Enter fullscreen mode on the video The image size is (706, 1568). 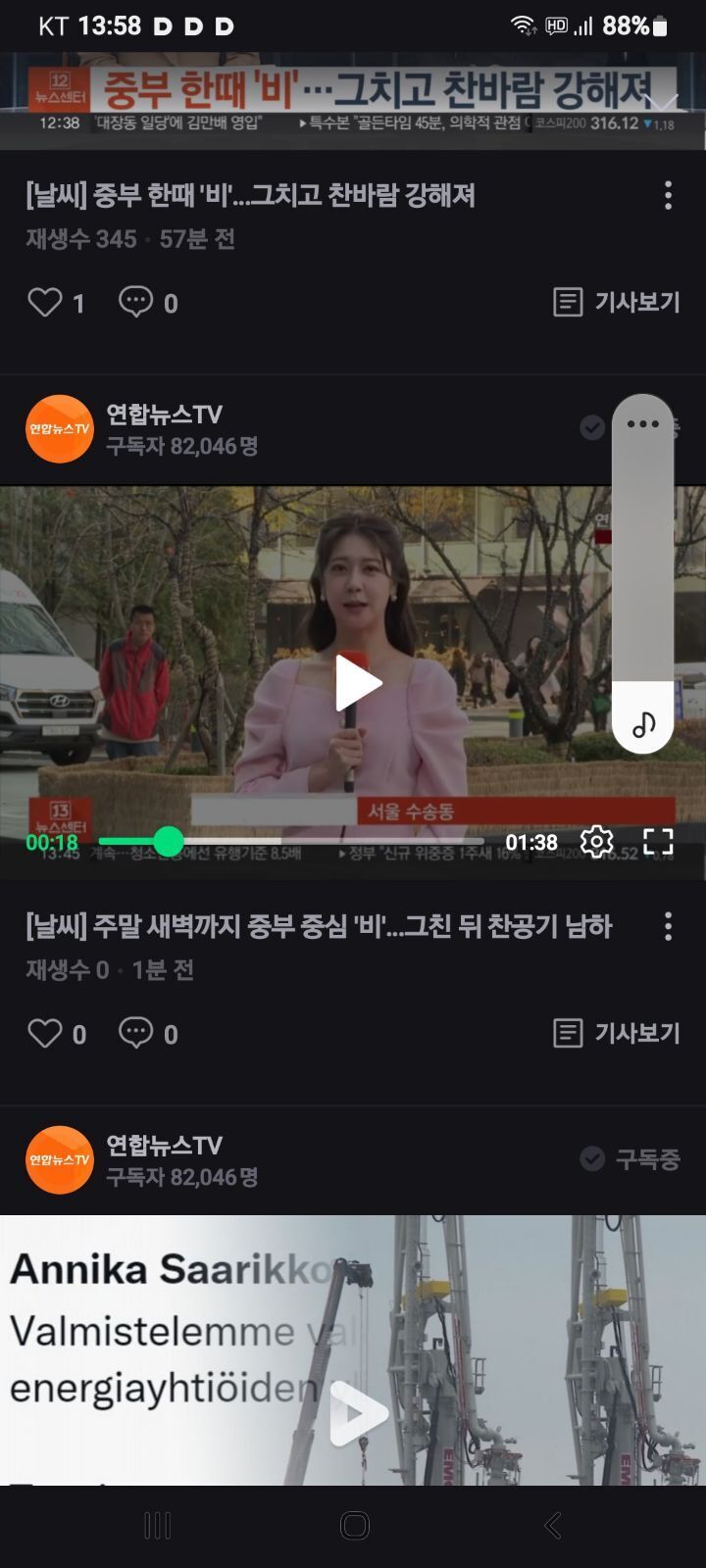tap(658, 842)
